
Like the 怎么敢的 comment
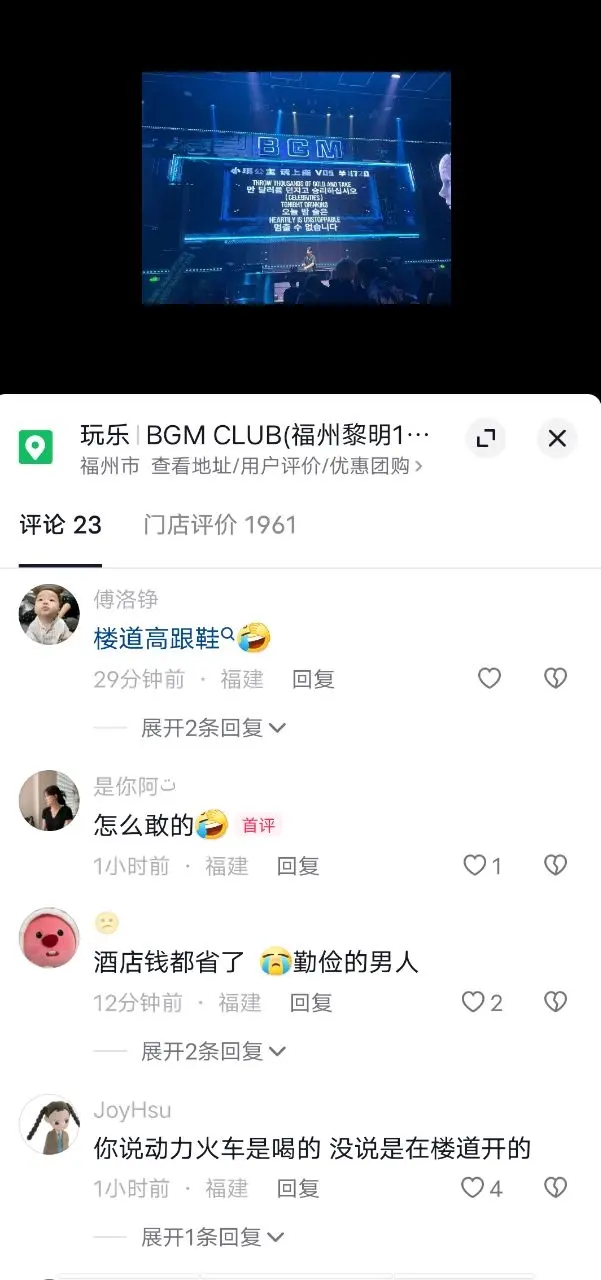475,866
